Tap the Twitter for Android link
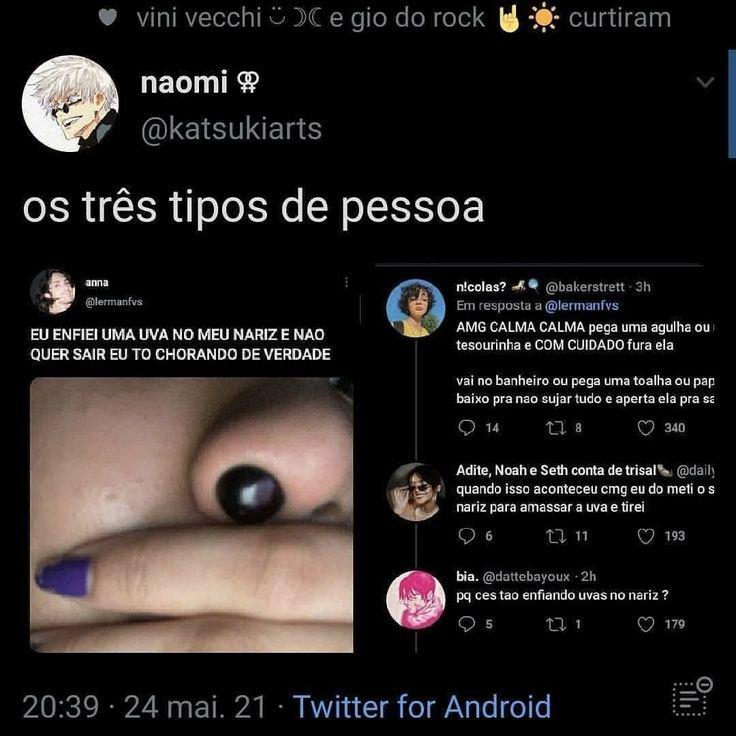The width and height of the screenshot is (736, 736). (422, 707)
